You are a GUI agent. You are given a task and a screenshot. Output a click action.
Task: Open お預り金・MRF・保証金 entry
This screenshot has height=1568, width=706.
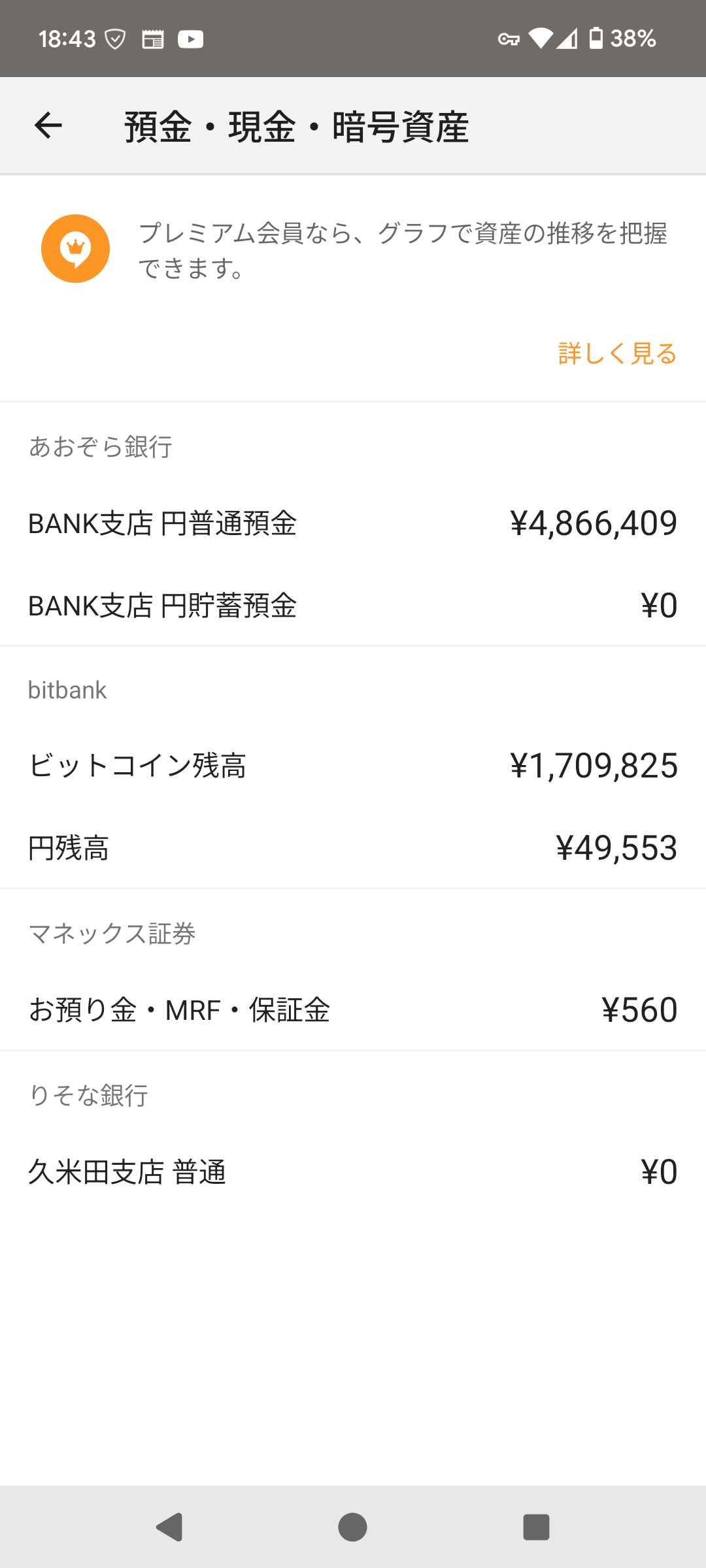(x=353, y=1010)
